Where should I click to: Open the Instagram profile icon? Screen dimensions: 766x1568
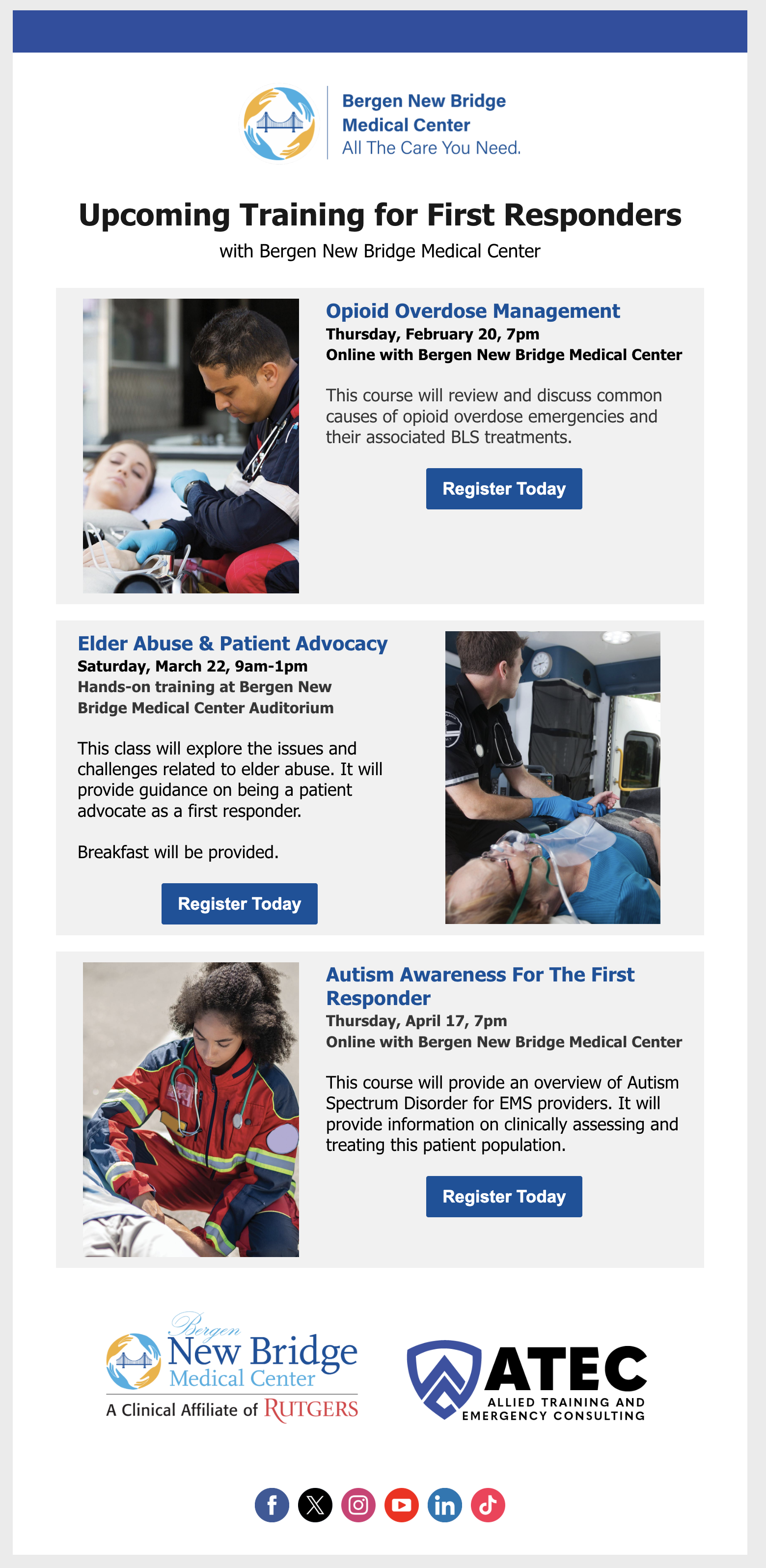point(358,1505)
